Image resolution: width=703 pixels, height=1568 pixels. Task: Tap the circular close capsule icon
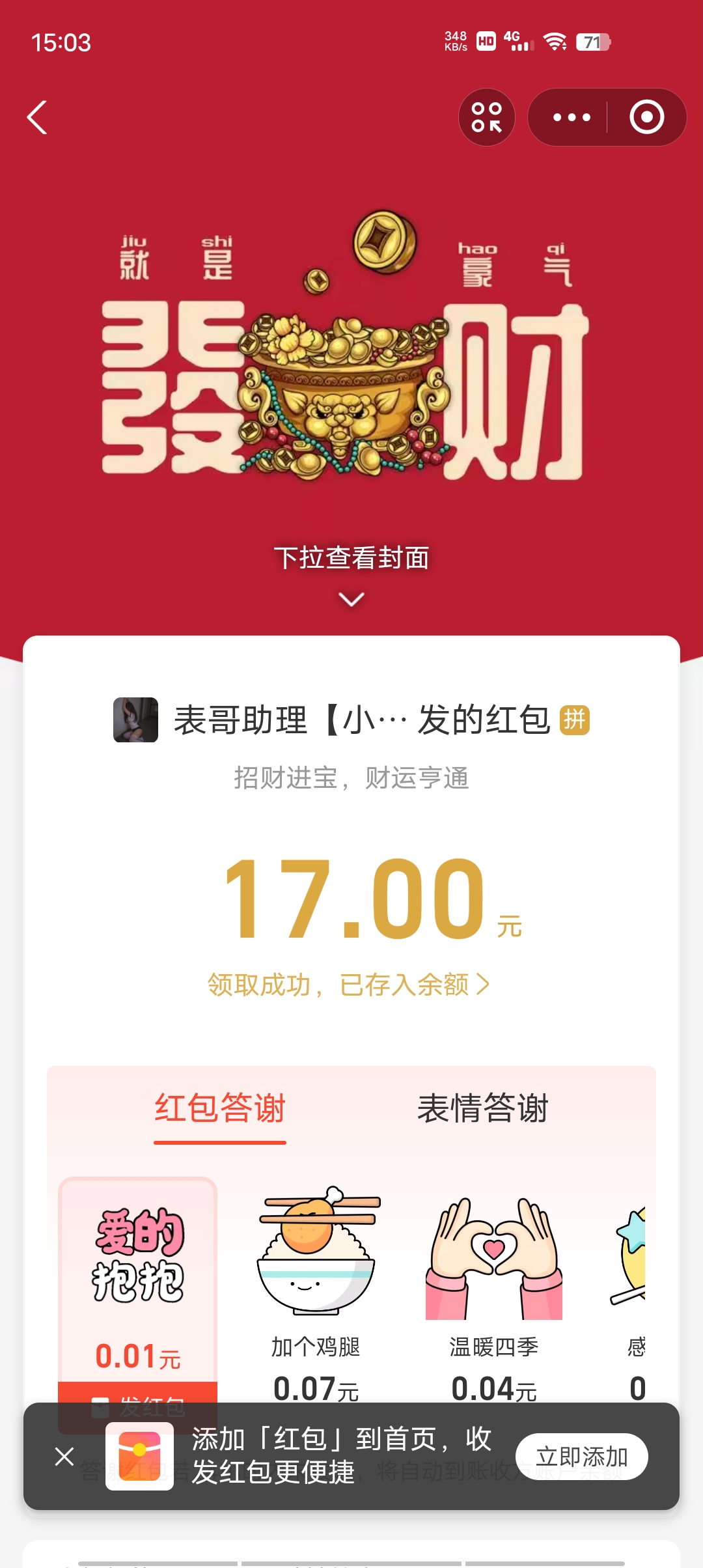[646, 117]
